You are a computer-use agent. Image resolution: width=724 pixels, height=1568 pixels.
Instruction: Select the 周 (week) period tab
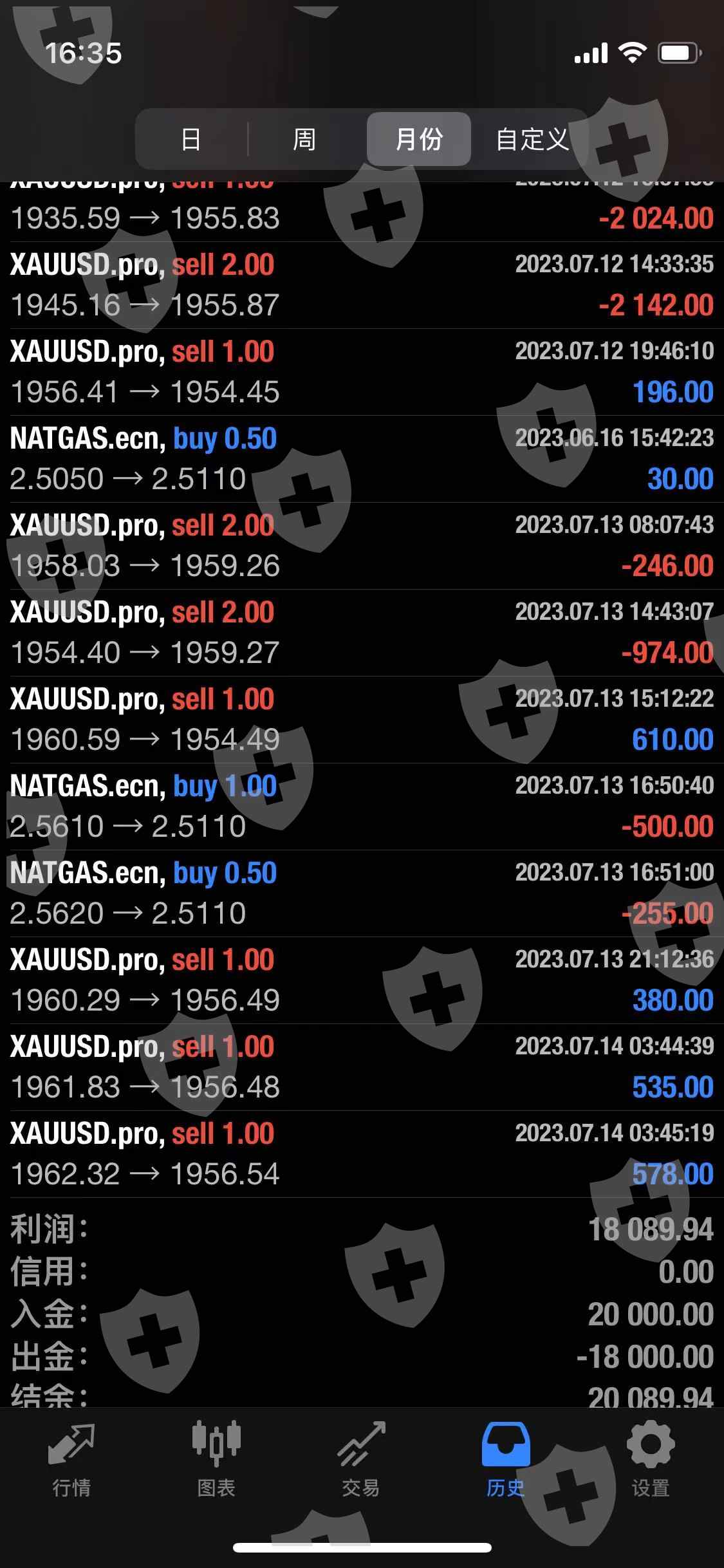click(x=304, y=139)
